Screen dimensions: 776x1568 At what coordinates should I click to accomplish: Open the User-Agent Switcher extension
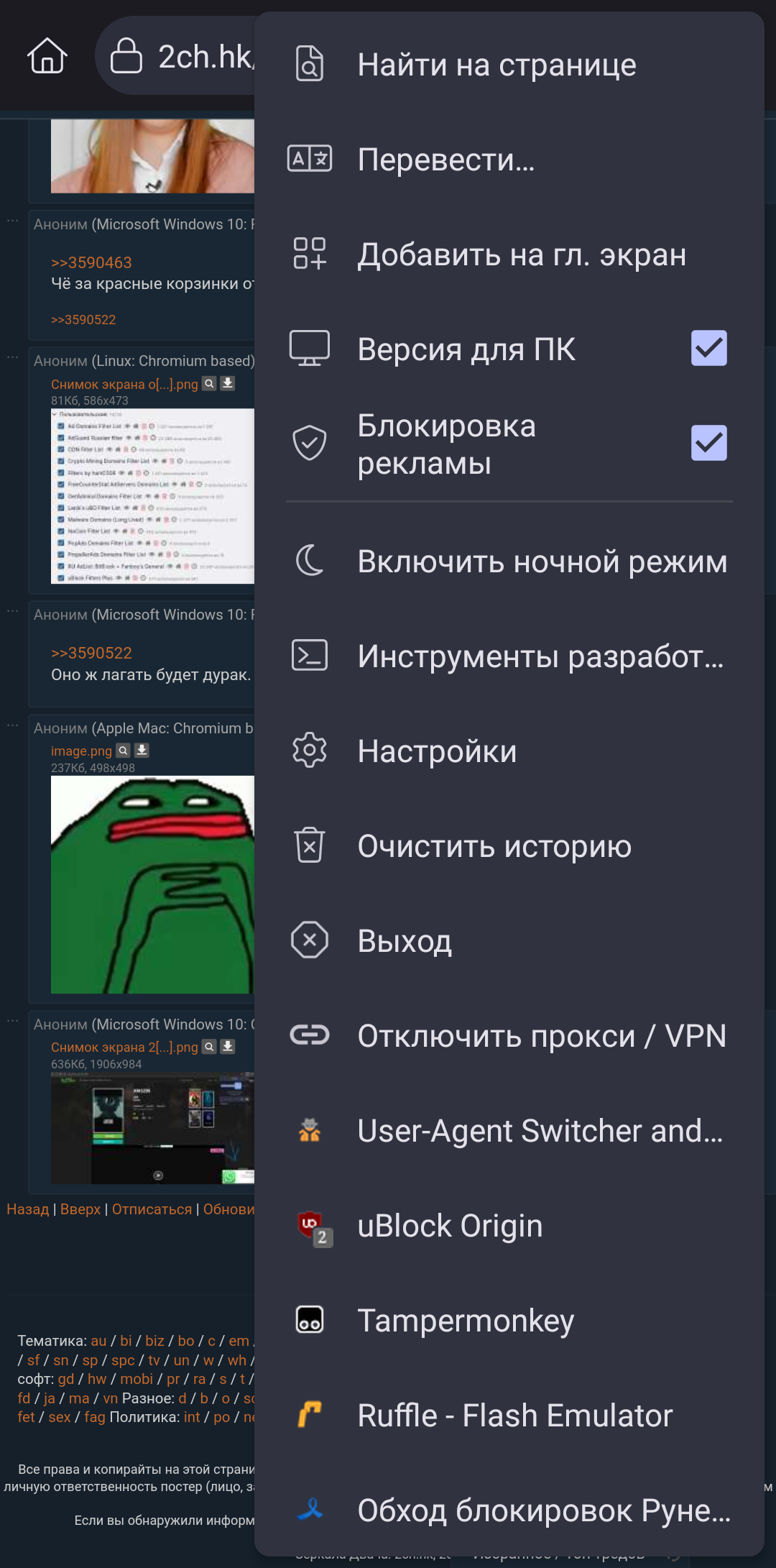509,1131
